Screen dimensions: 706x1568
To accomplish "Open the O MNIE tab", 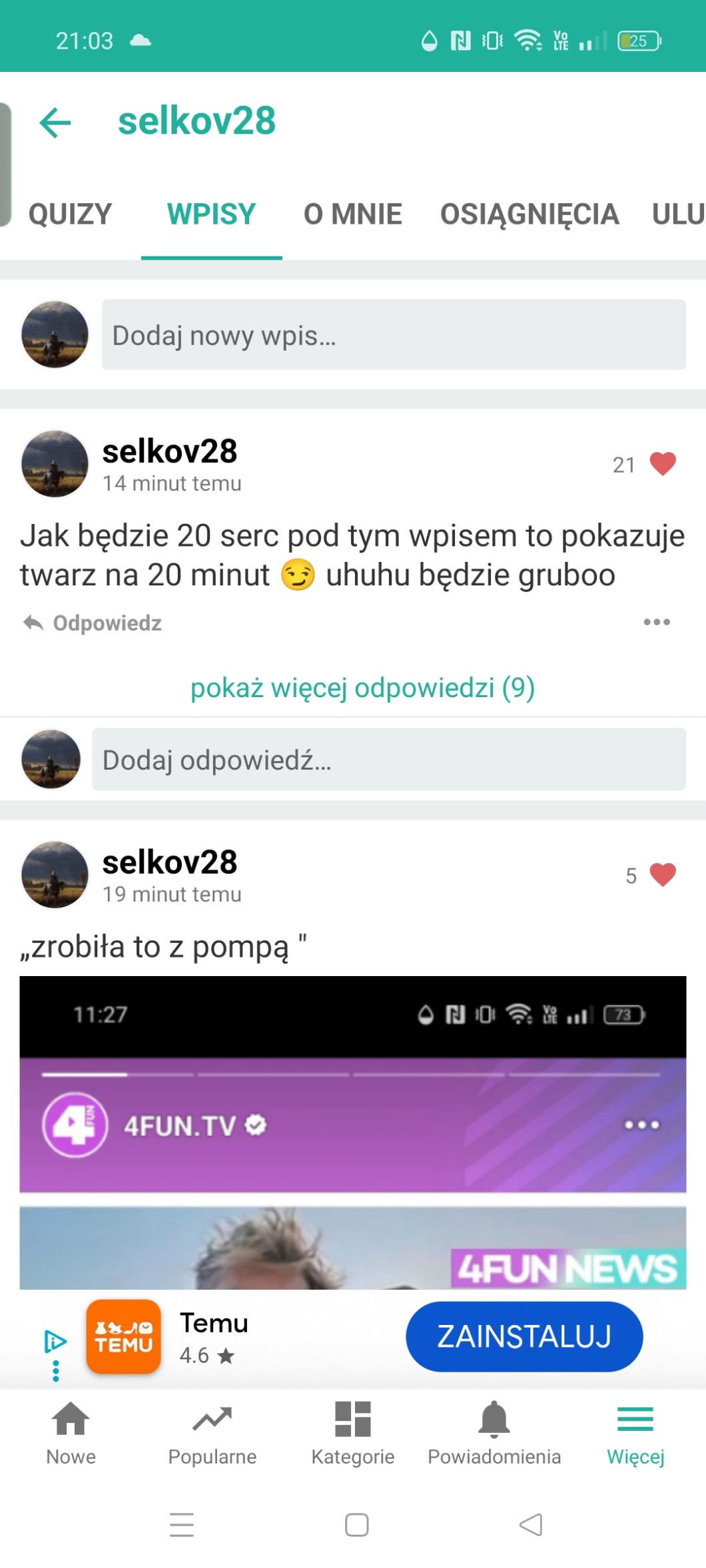I will click(x=352, y=214).
